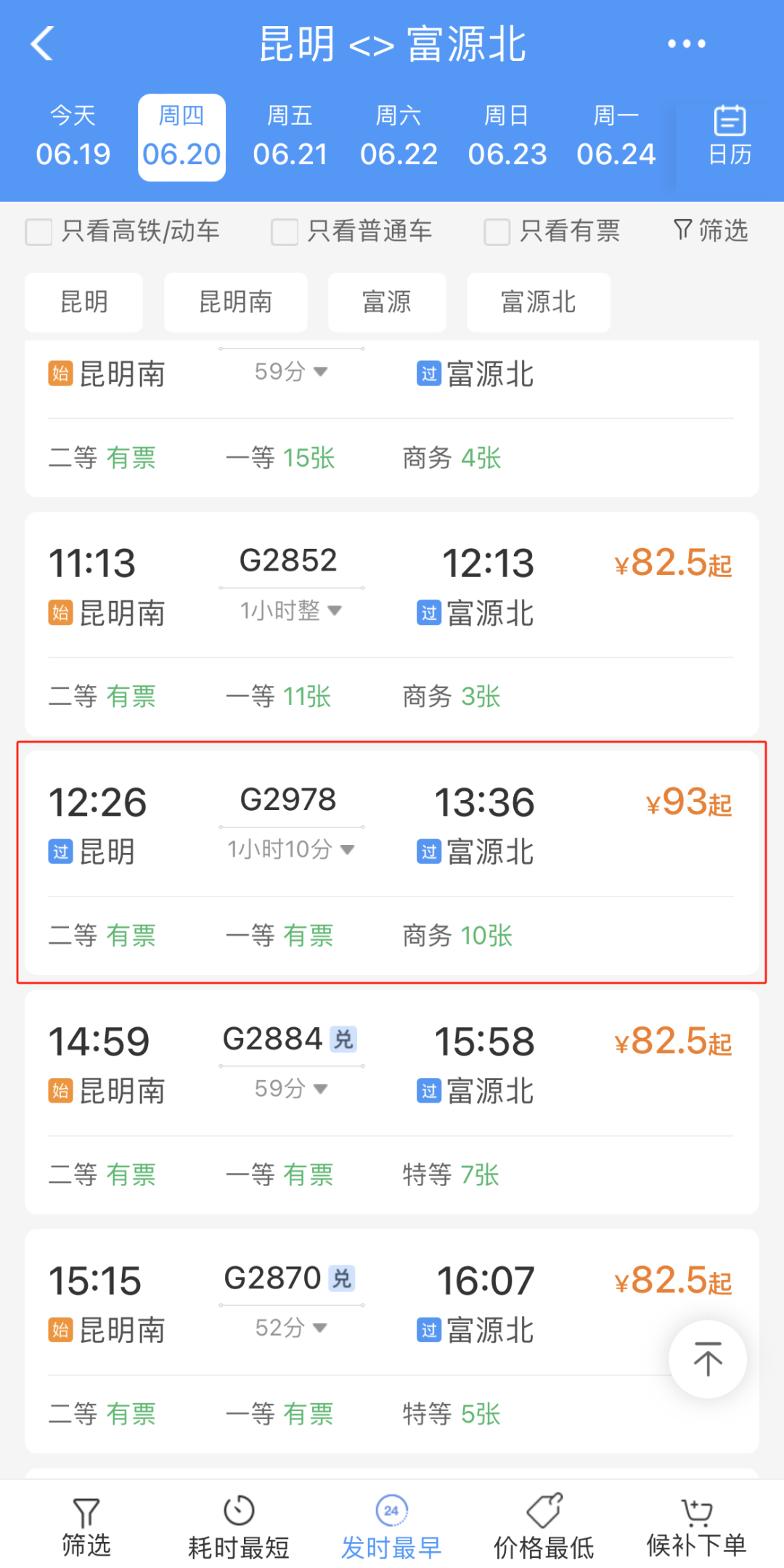
Task: Tap the back-to-top arrow button
Action: pyautogui.click(x=708, y=1359)
